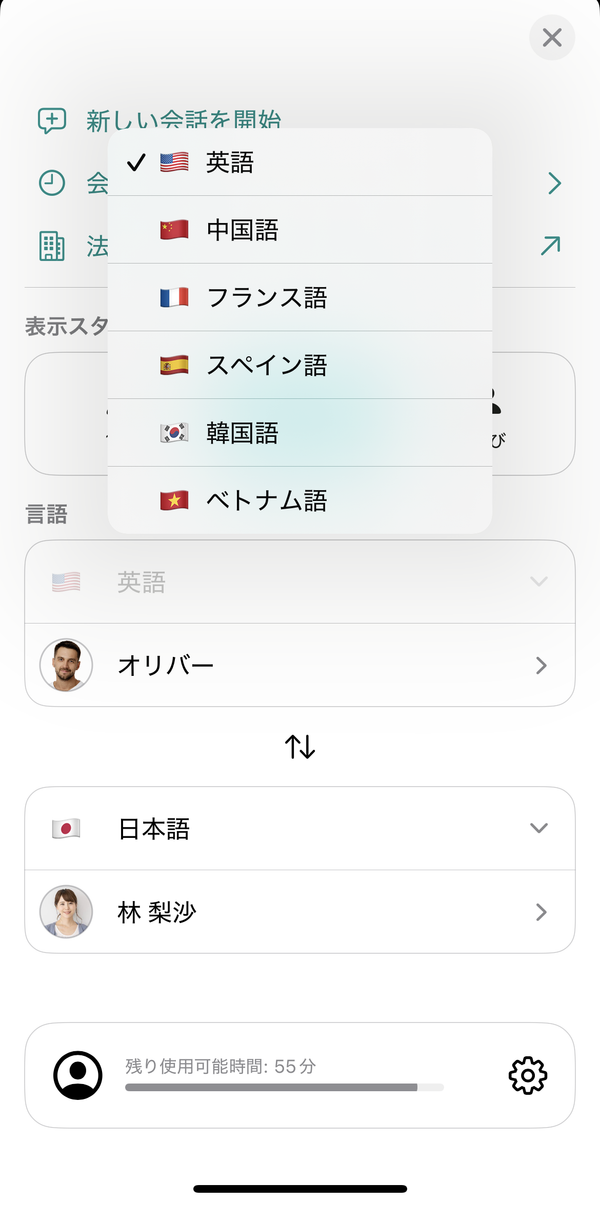Expand the 日本語 language dropdown
The width and height of the screenshot is (600, 1205).
pos(300,828)
